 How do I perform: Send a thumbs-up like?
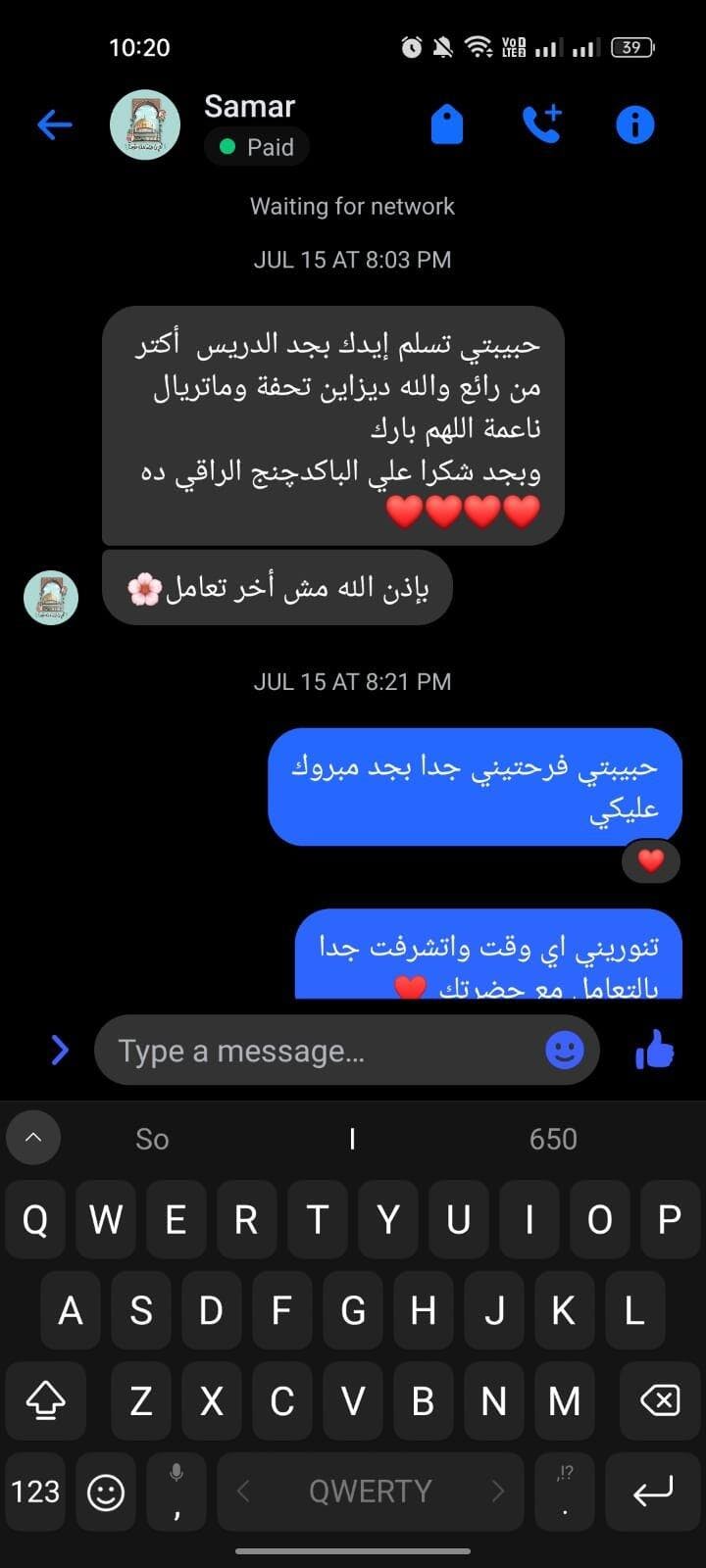(x=654, y=1050)
